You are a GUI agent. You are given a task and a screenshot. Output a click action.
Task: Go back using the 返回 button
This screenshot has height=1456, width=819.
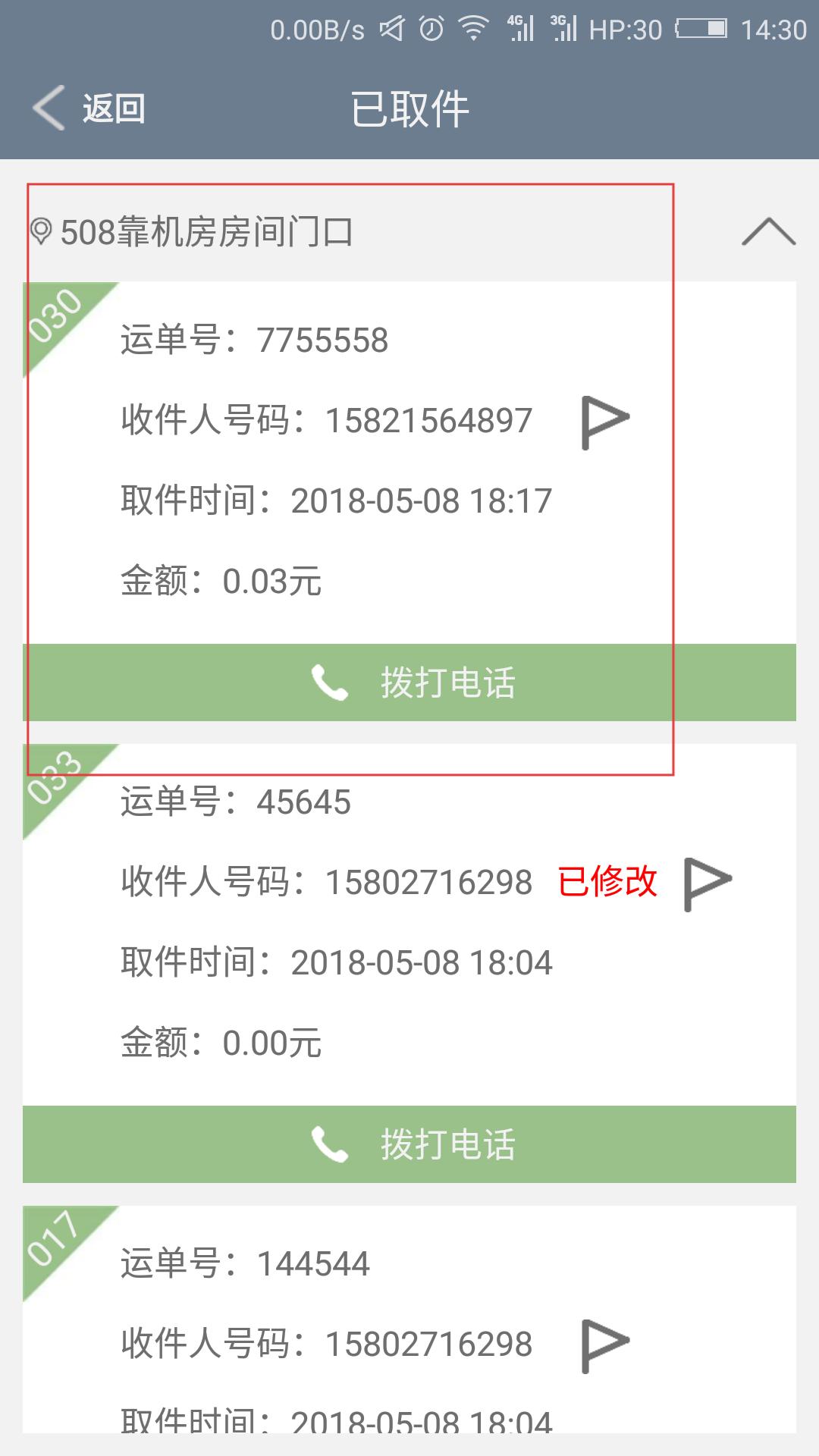coord(89,108)
